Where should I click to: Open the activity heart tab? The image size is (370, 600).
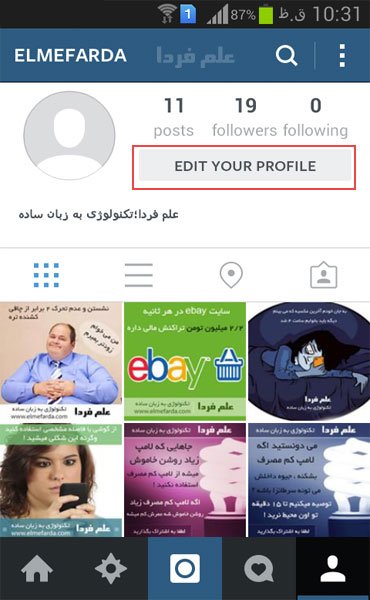(259, 569)
